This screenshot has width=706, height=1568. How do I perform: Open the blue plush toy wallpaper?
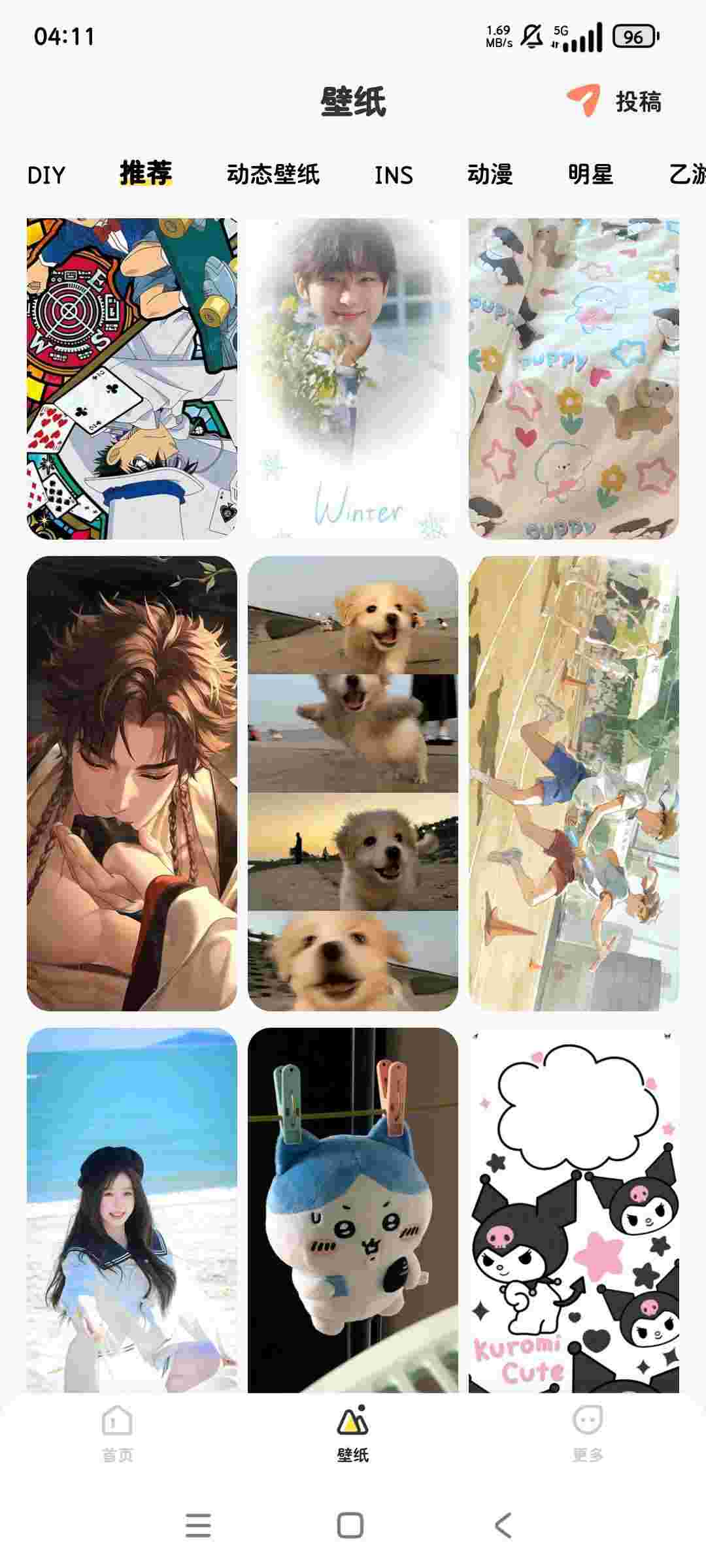352,1209
